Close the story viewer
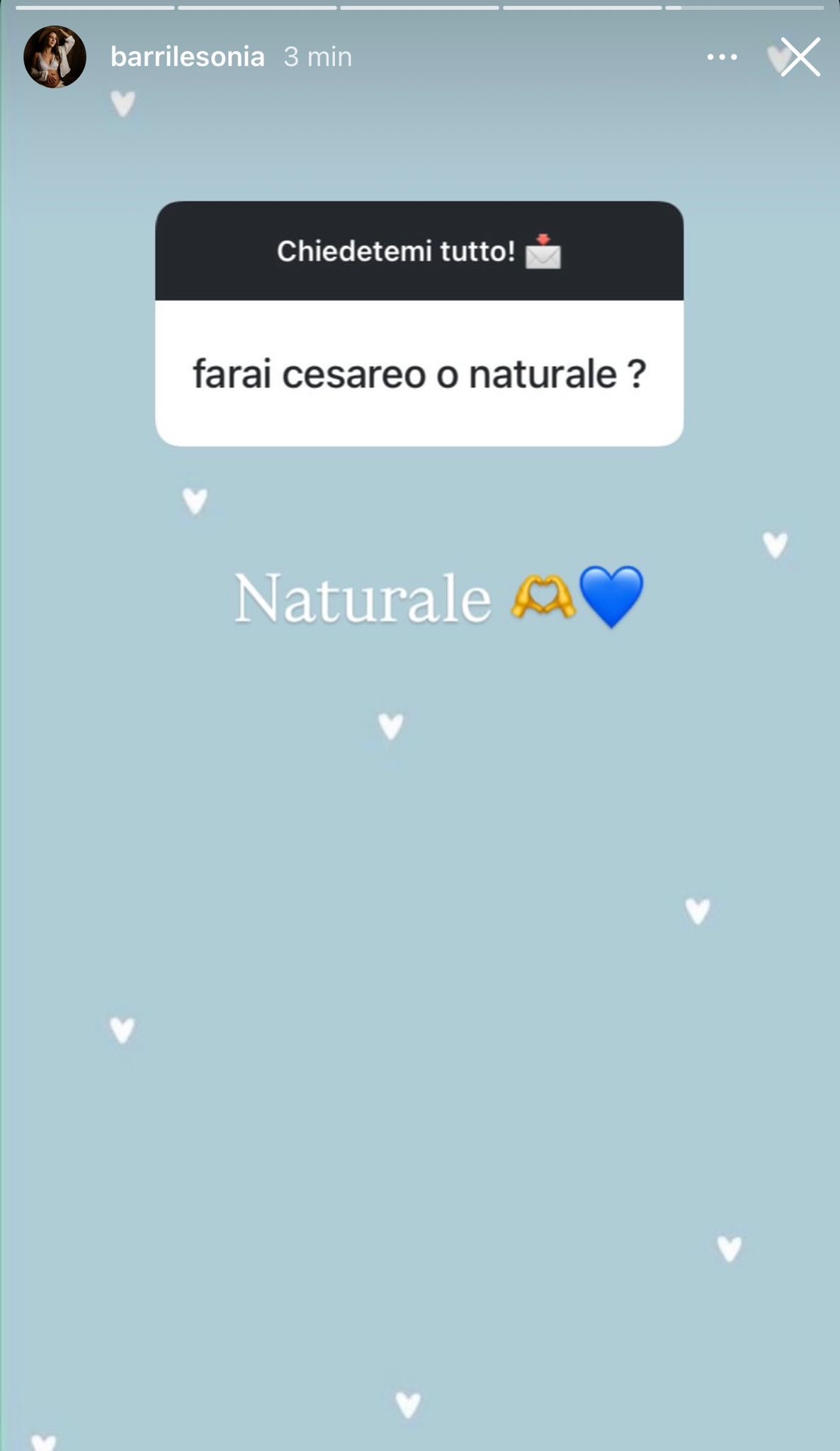840x1451 pixels. [x=800, y=57]
